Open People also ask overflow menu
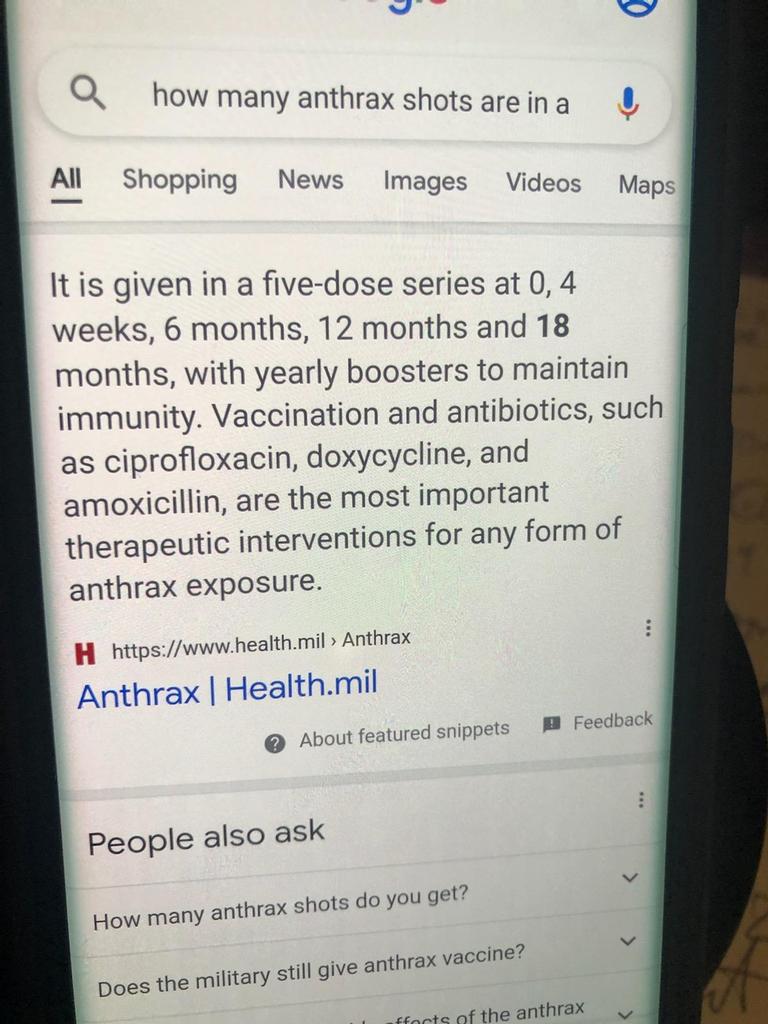The height and width of the screenshot is (1024, 768). click(641, 800)
